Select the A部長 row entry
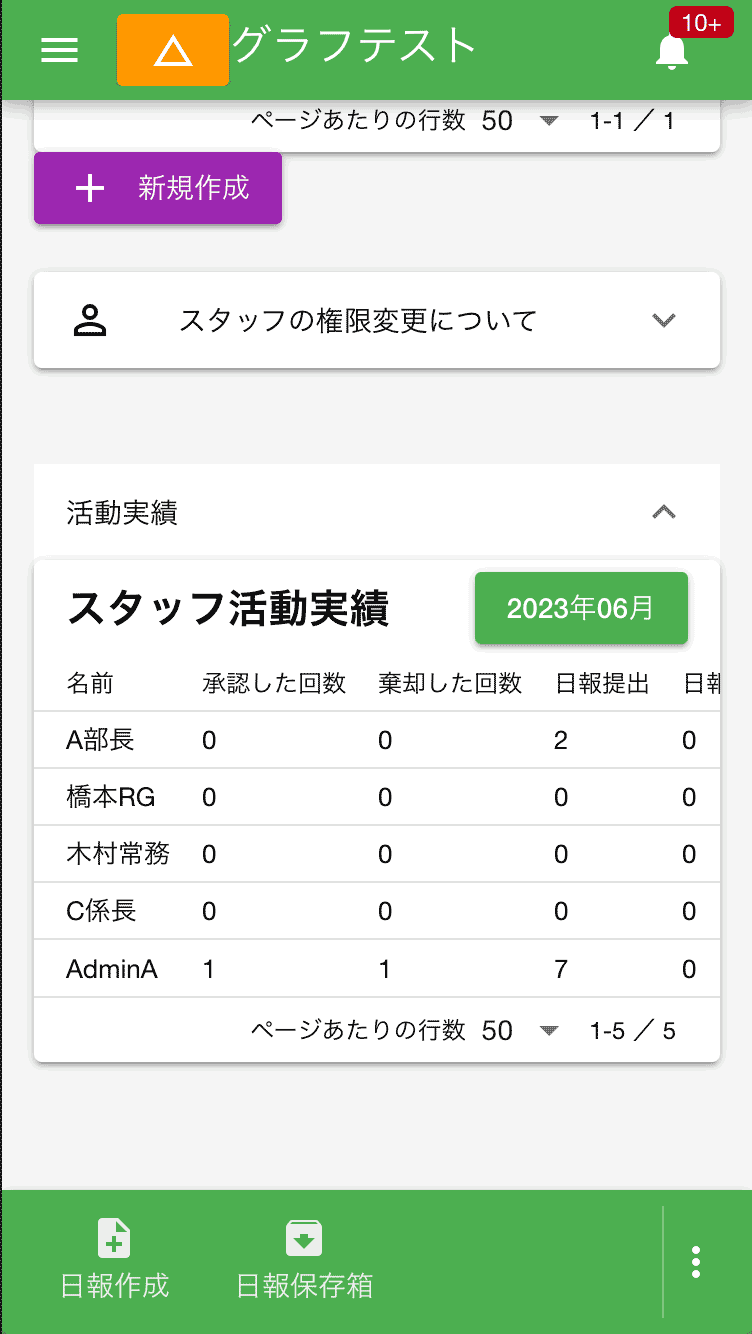This screenshot has width=752, height=1334. [95, 740]
